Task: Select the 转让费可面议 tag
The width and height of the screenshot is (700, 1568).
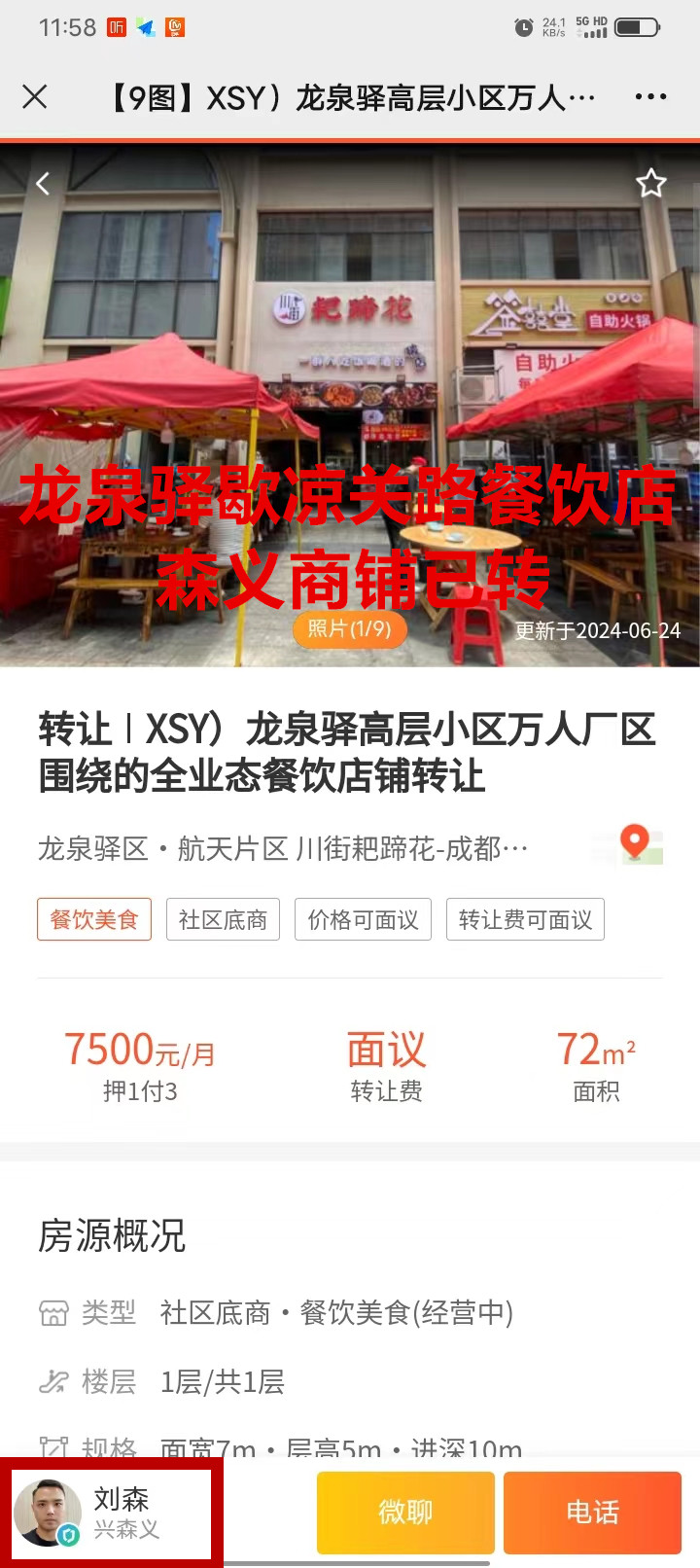Action: [525, 919]
